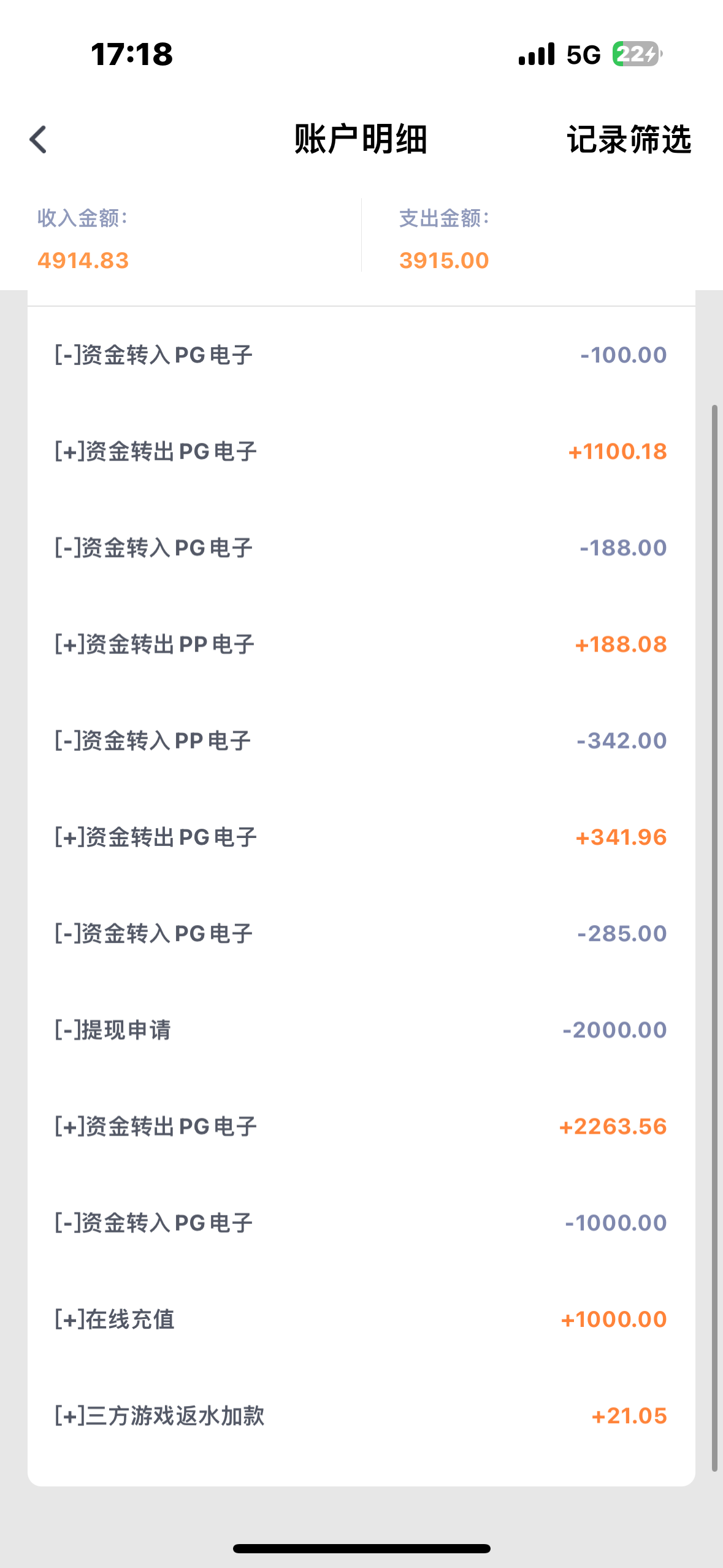Go back from 账户明细 page
723x1568 pixels.
click(x=39, y=140)
